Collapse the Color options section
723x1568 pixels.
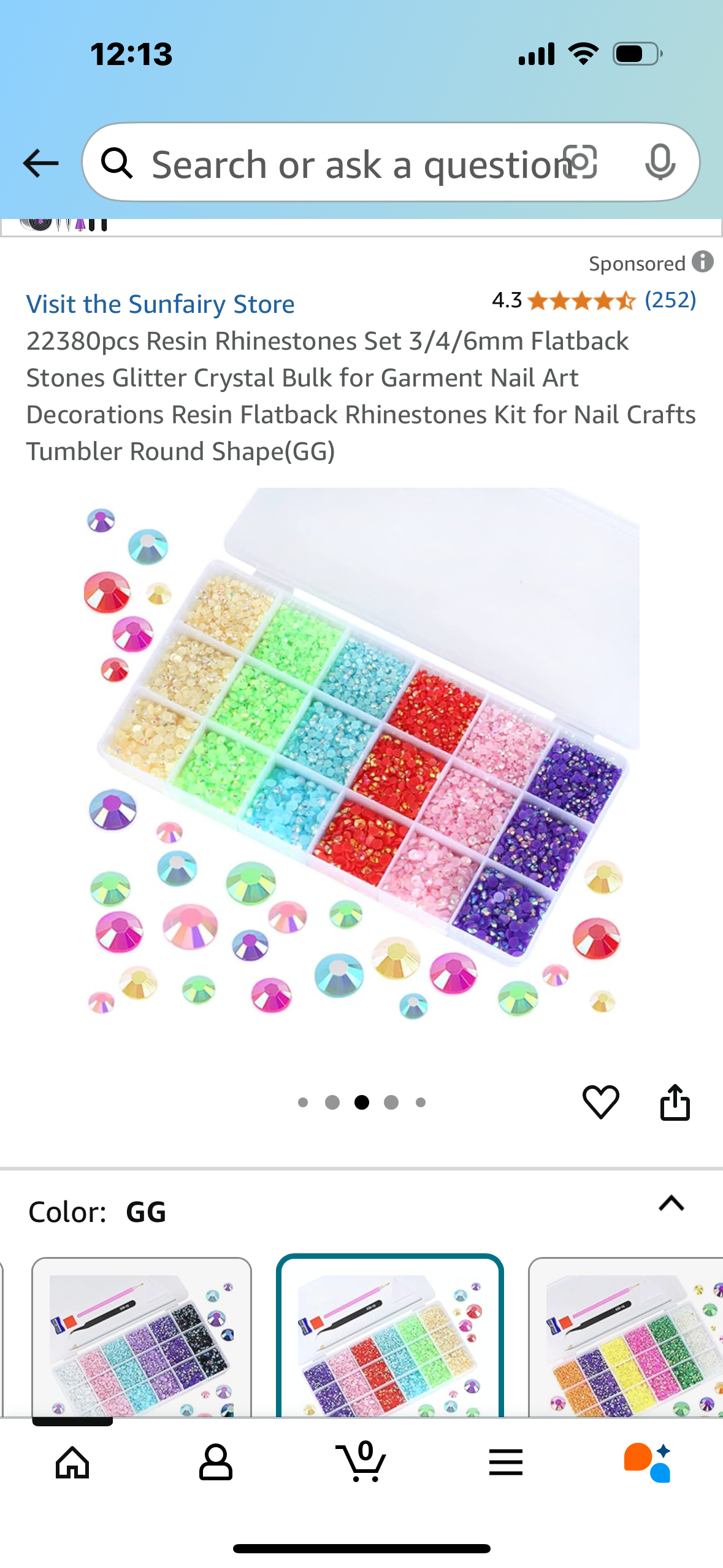pos(671,1204)
